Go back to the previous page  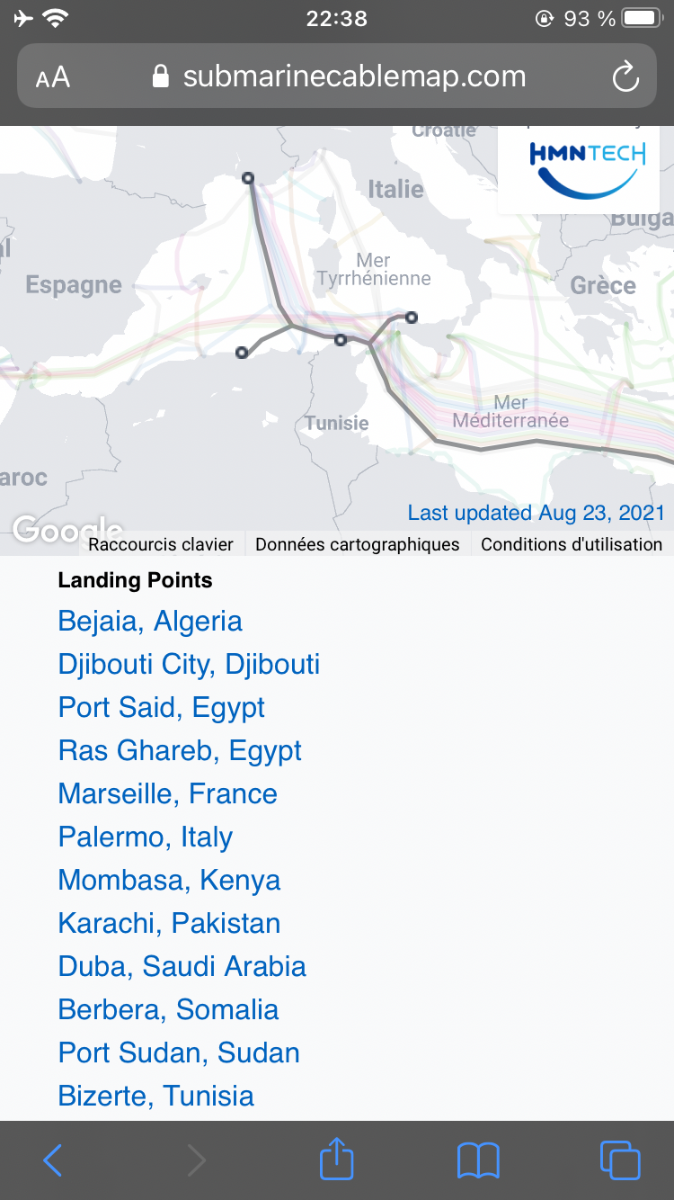pos(53,1160)
